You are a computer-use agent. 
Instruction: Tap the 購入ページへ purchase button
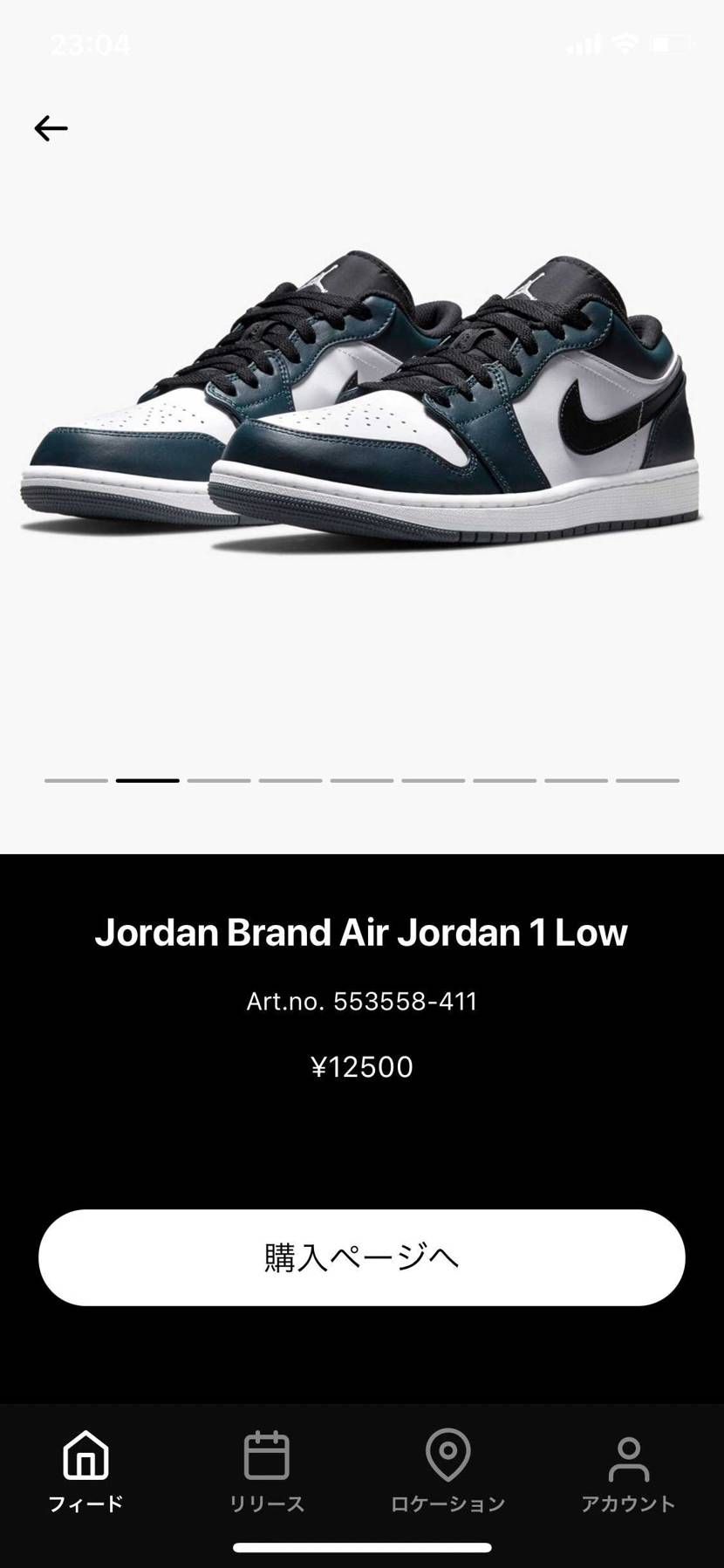(361, 1256)
